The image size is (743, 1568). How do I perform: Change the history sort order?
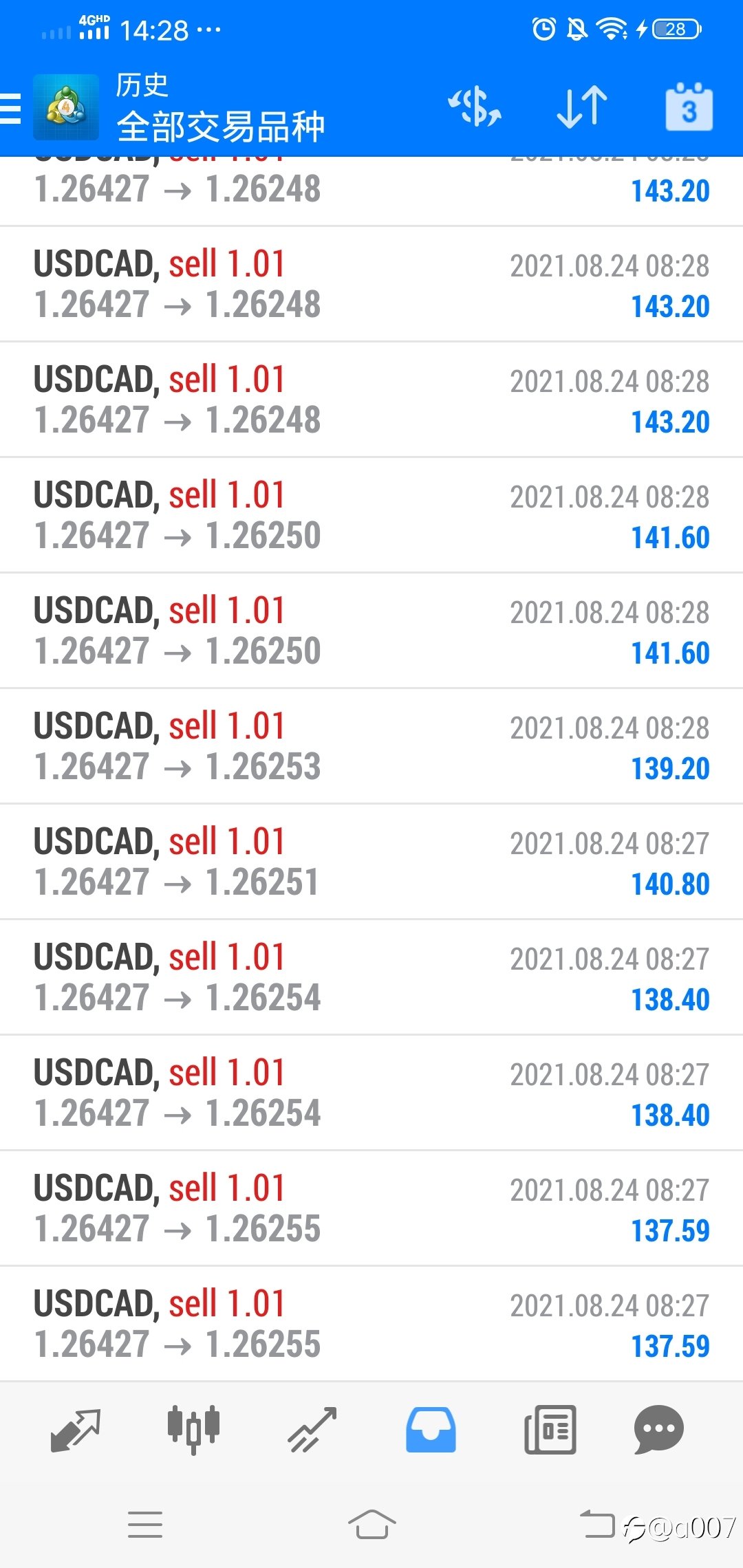coord(582,107)
